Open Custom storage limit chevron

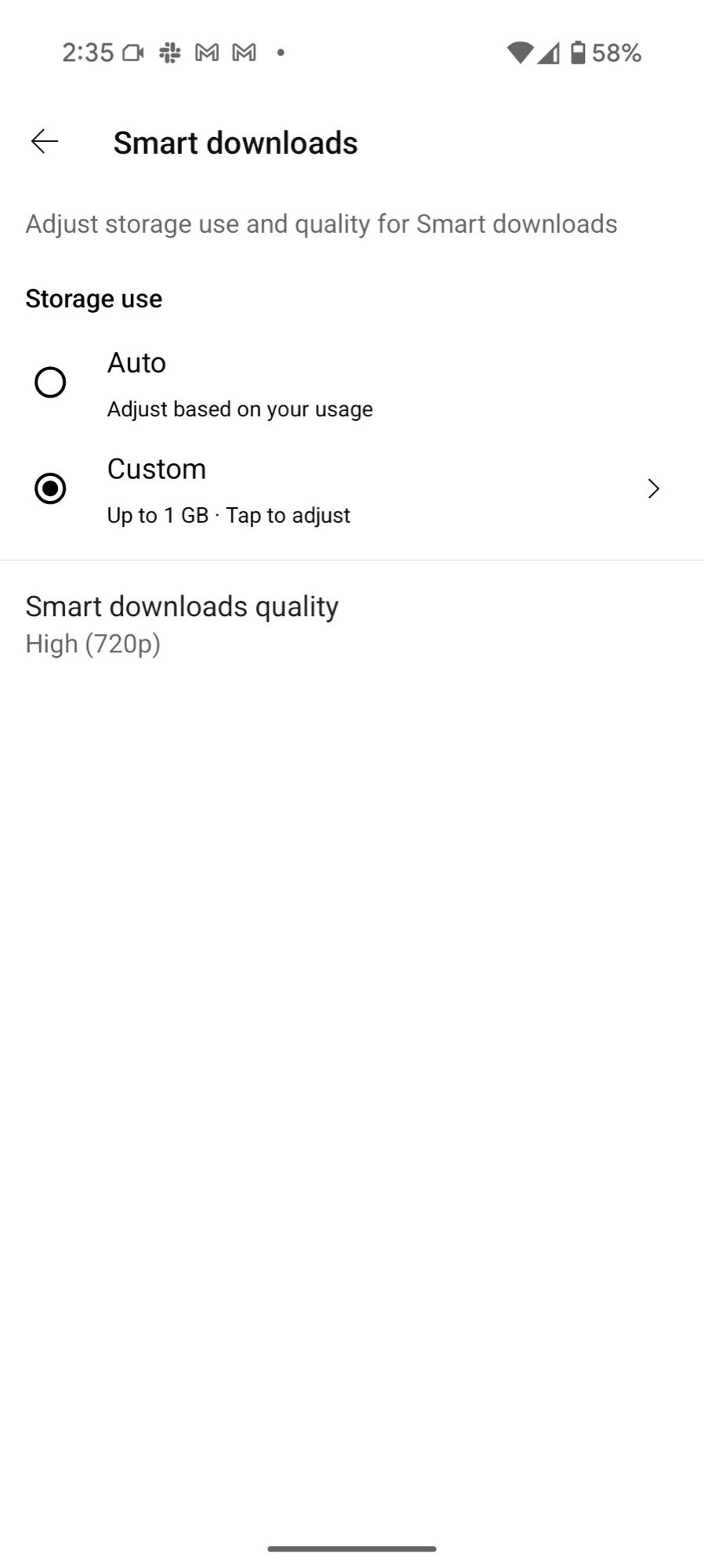click(x=652, y=489)
